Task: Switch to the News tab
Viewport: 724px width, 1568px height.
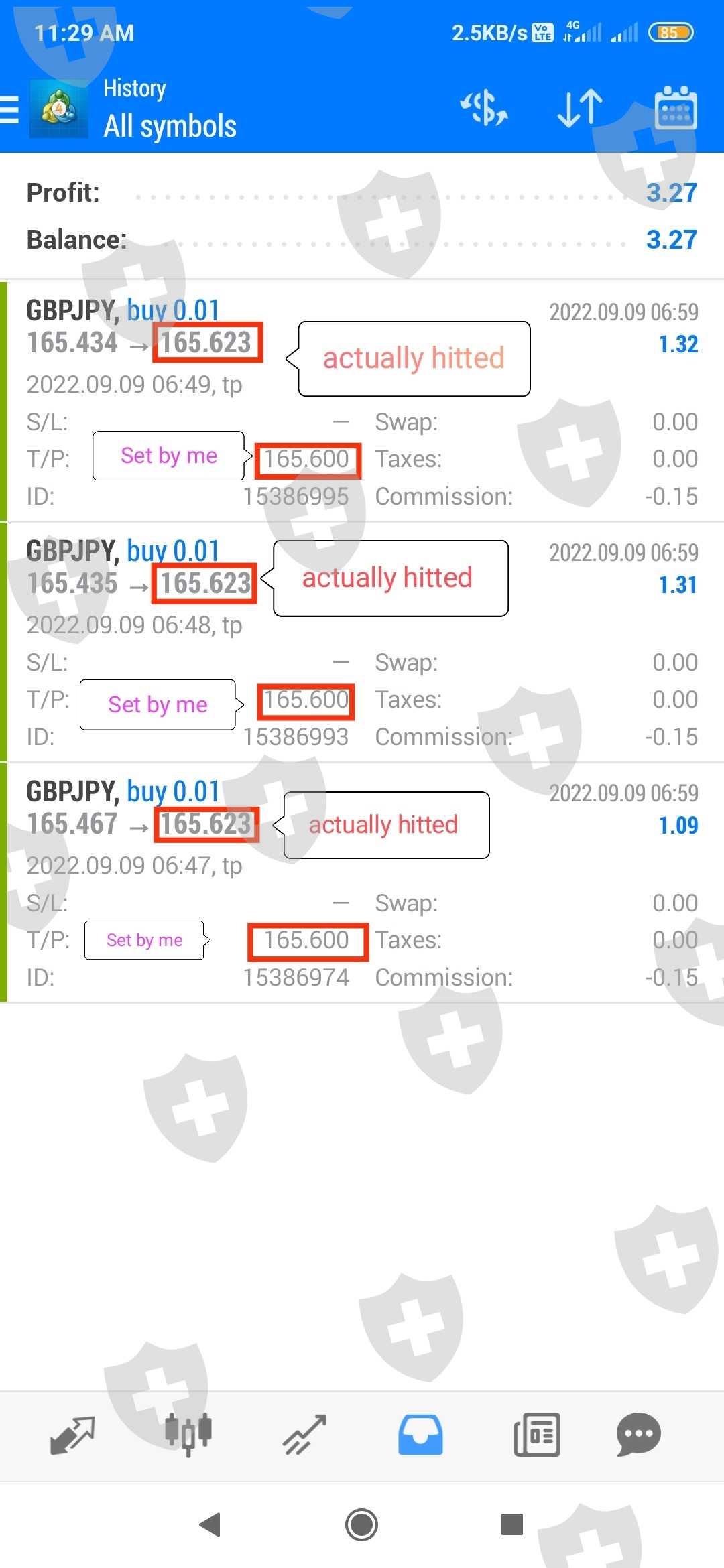Action: click(536, 1435)
